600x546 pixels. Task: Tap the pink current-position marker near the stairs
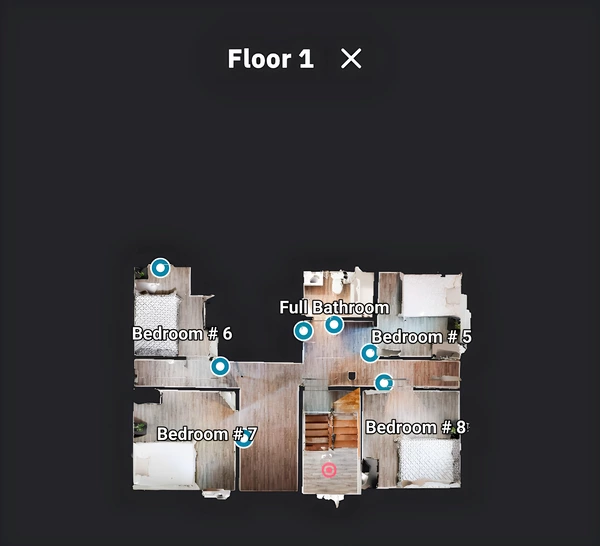(330, 469)
